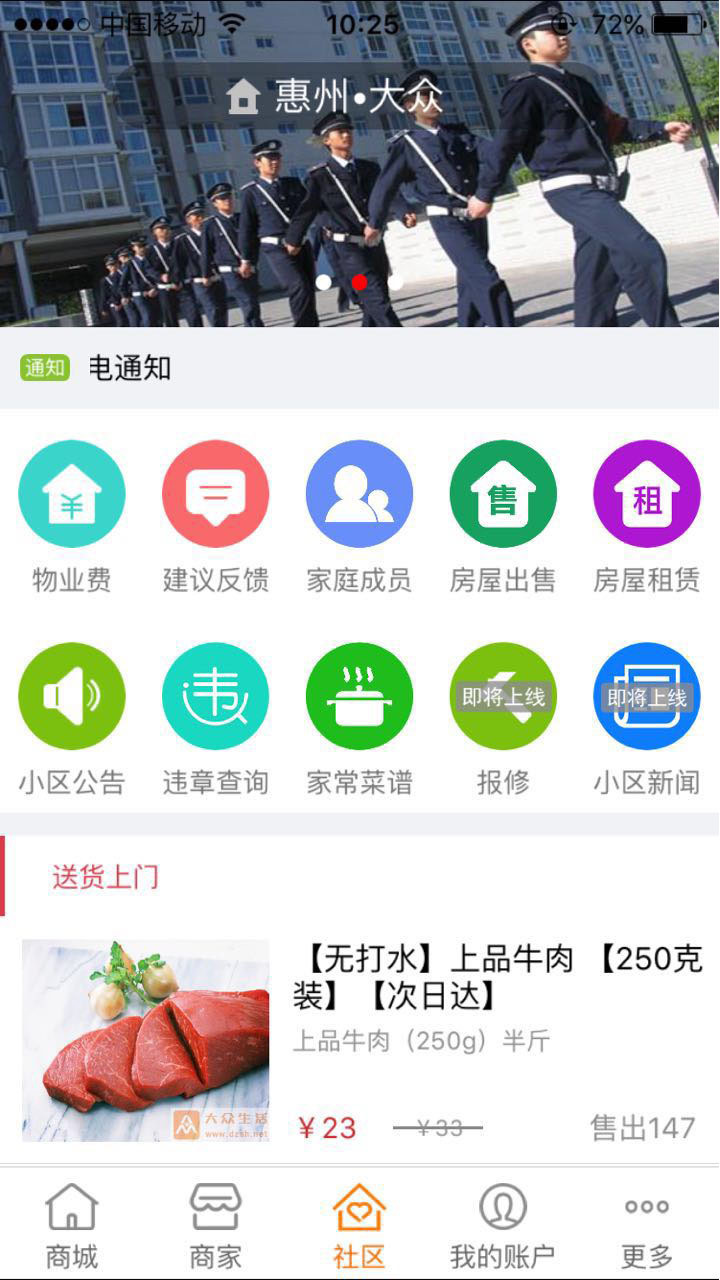Select the 社区 tab
The height and width of the screenshot is (1280, 720).
tap(360, 1224)
